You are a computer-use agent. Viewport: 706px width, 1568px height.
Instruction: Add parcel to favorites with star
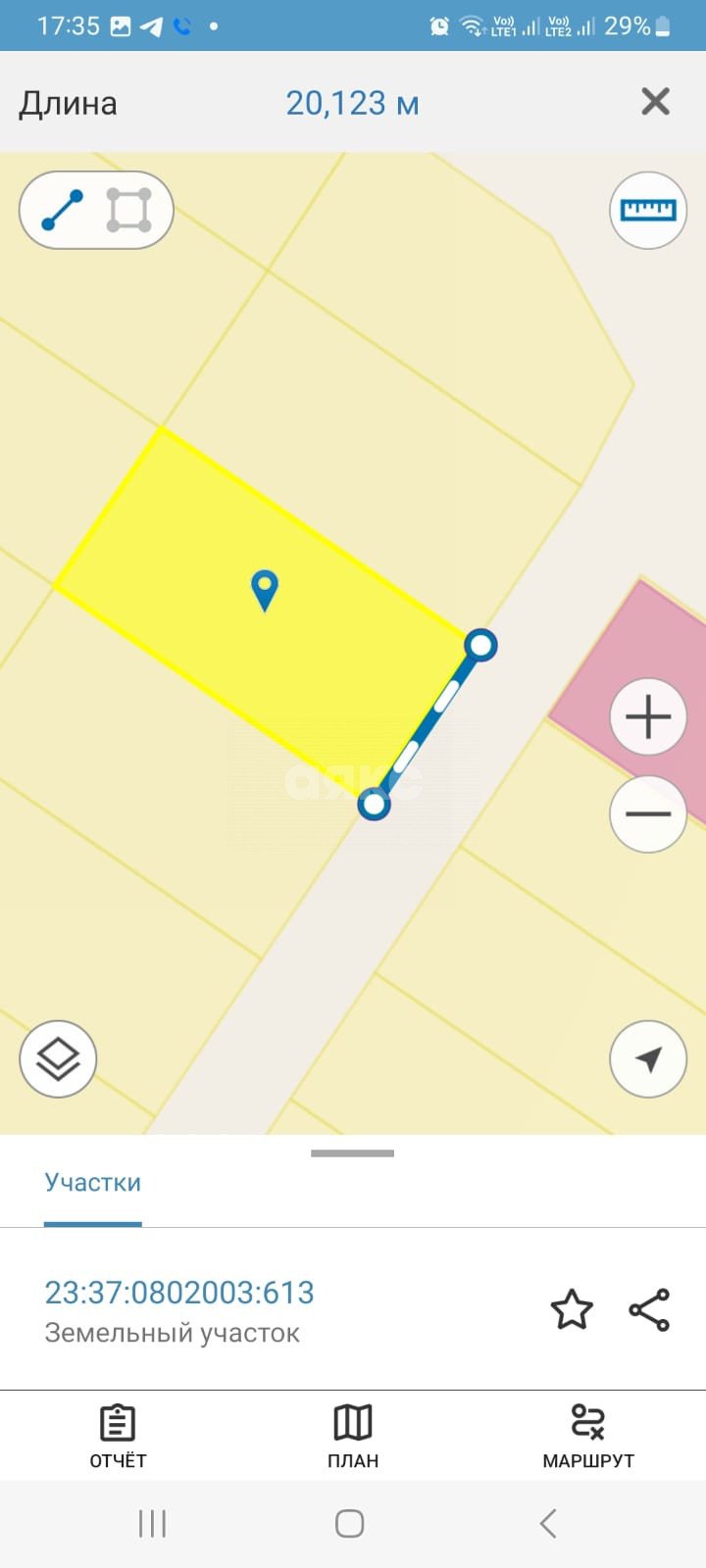coord(572,1310)
